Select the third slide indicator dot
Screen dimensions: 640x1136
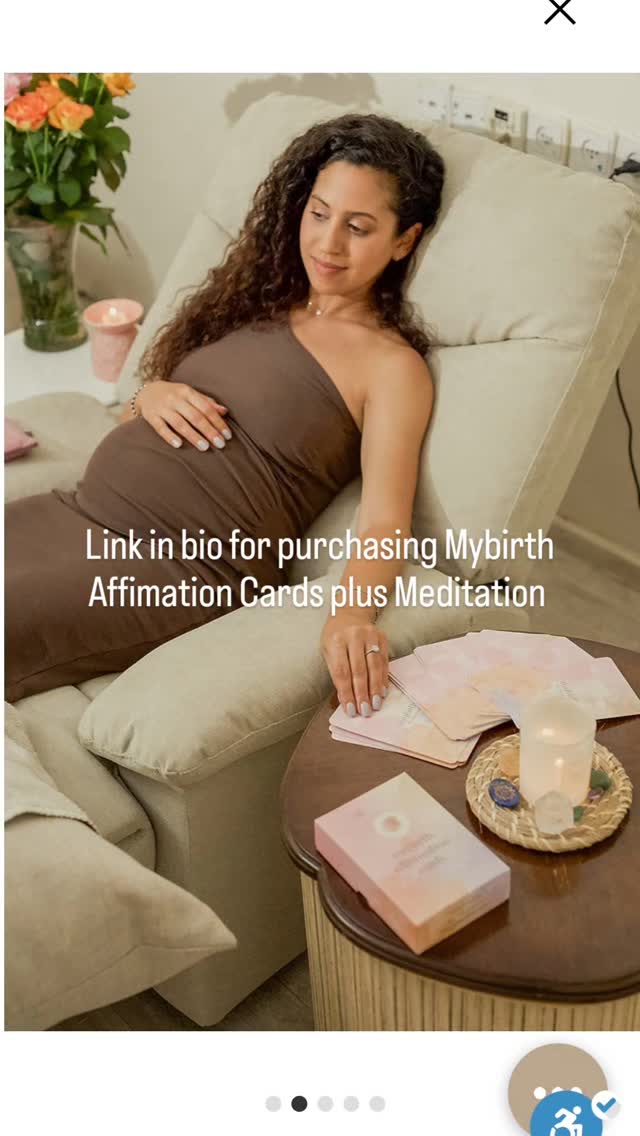325,1103
